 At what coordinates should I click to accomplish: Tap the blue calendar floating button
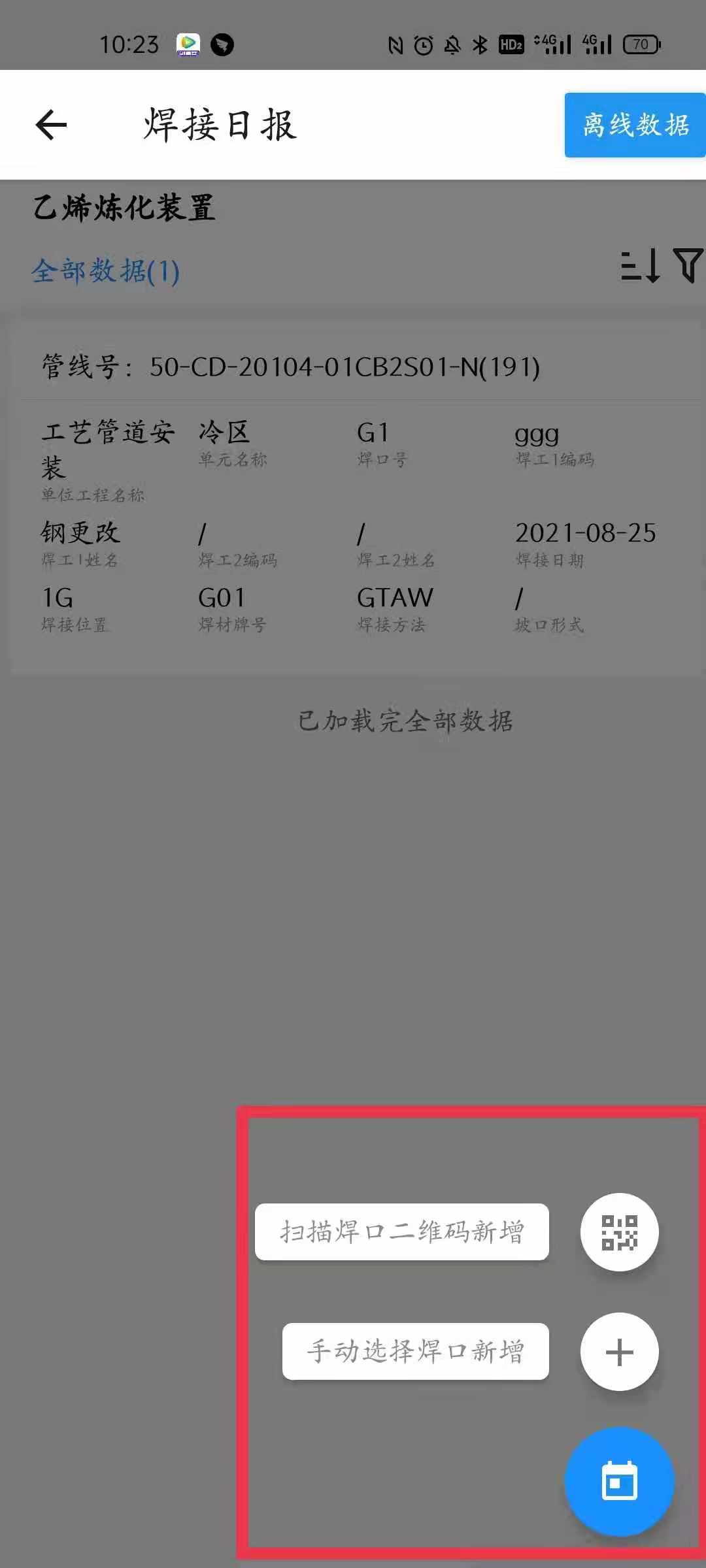coord(619,1482)
